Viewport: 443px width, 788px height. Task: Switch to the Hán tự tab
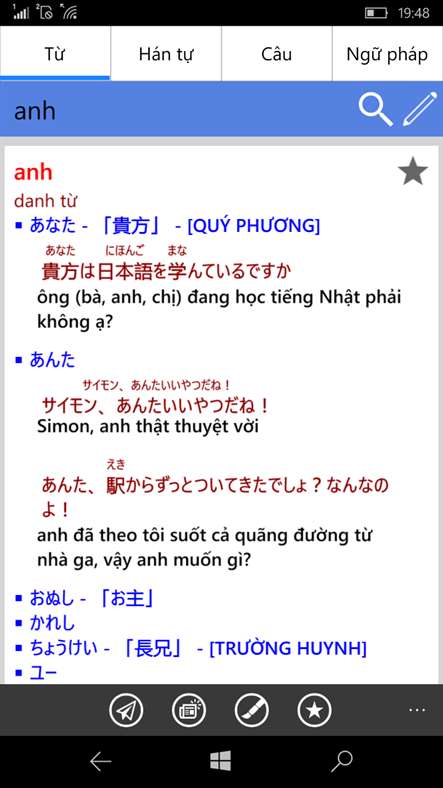tap(166, 54)
